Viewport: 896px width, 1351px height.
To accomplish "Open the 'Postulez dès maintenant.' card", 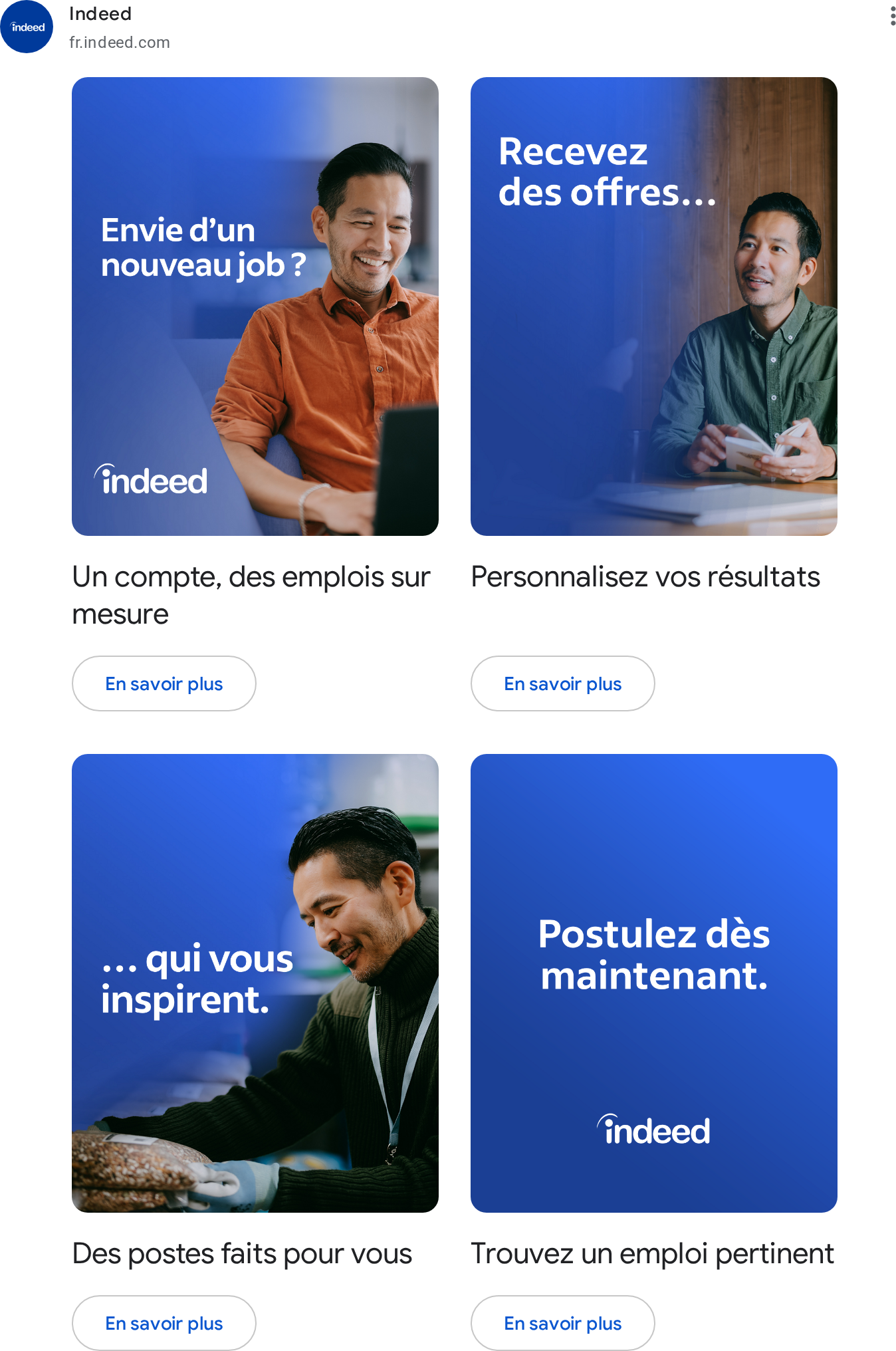I will tap(654, 983).
